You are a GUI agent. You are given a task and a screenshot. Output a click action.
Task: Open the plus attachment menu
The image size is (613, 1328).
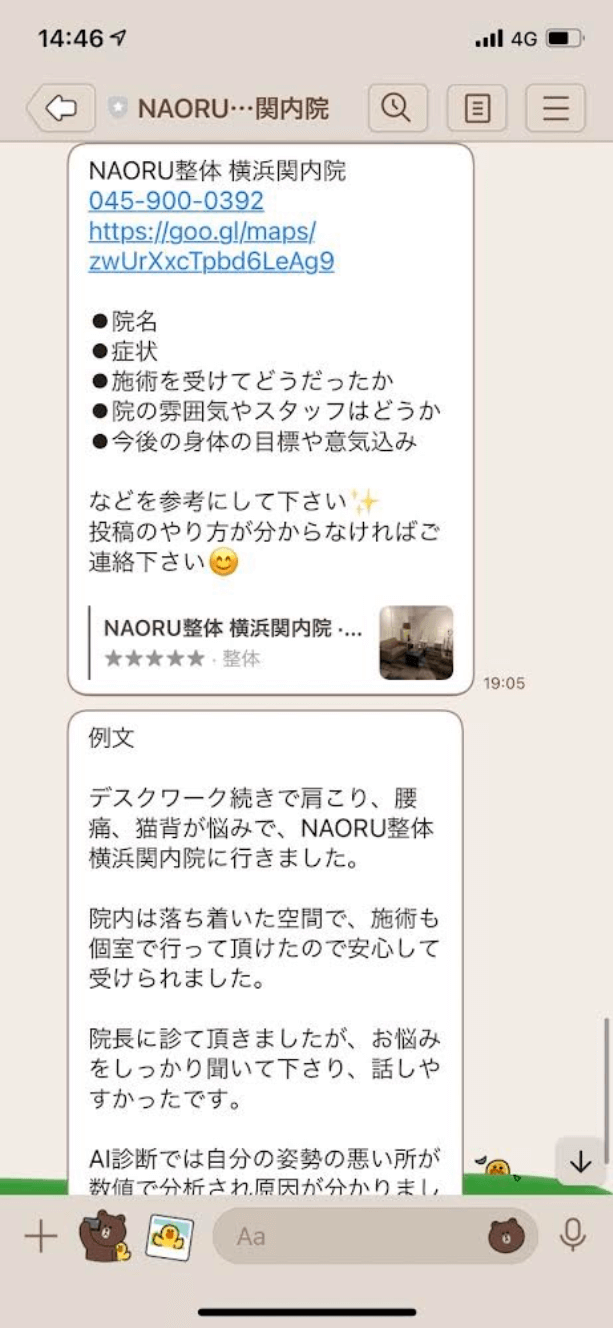point(41,1237)
